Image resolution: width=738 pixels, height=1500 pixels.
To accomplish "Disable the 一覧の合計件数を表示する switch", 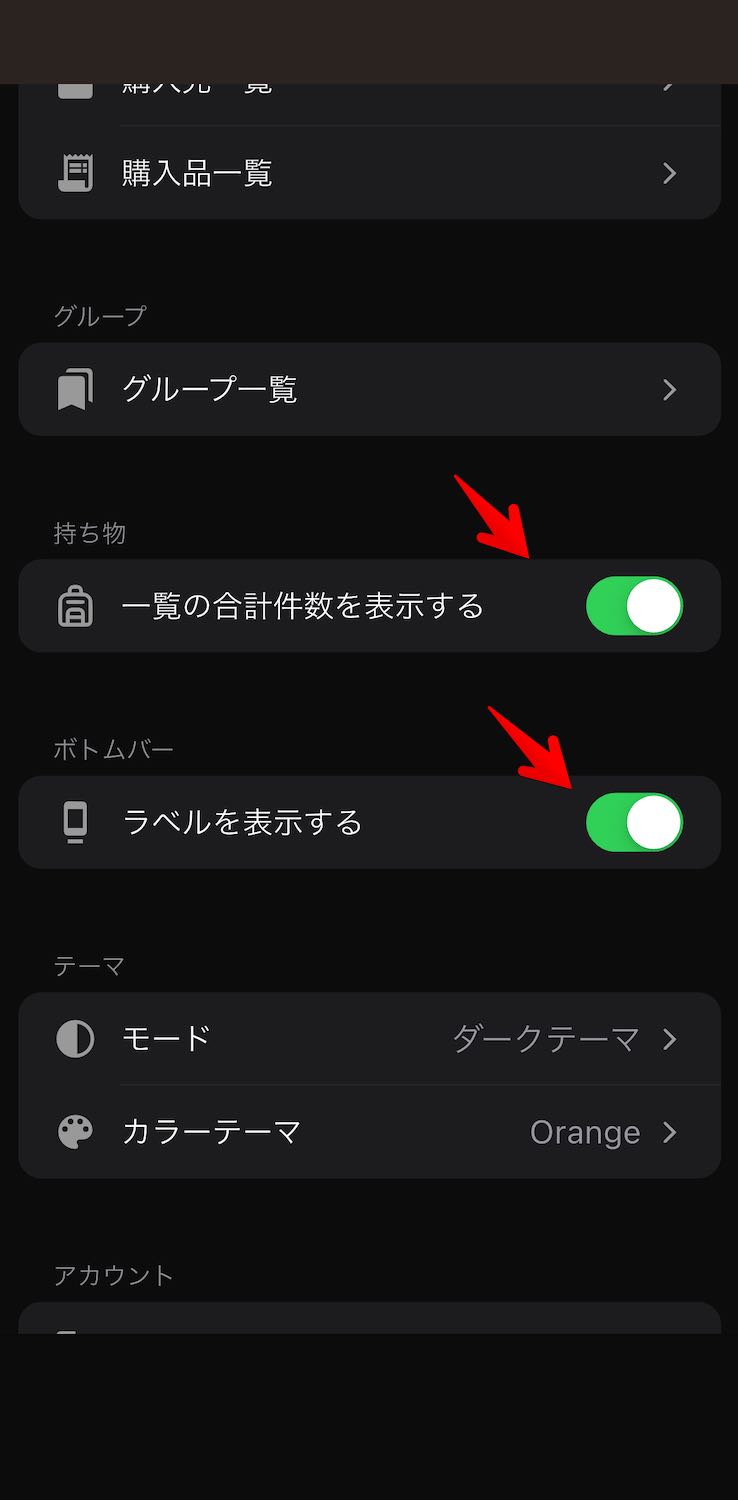I will [634, 606].
